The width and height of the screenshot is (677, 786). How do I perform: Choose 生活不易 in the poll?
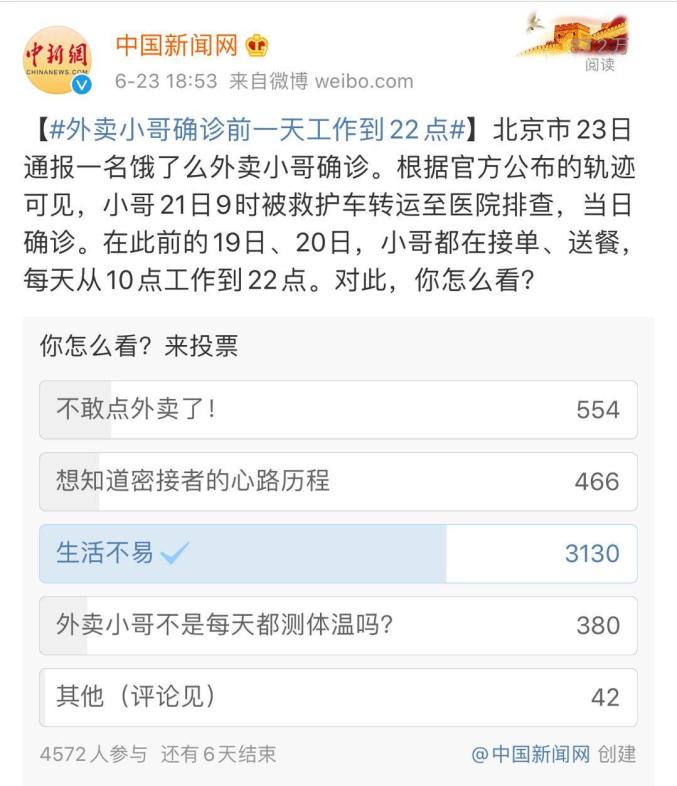(338, 554)
